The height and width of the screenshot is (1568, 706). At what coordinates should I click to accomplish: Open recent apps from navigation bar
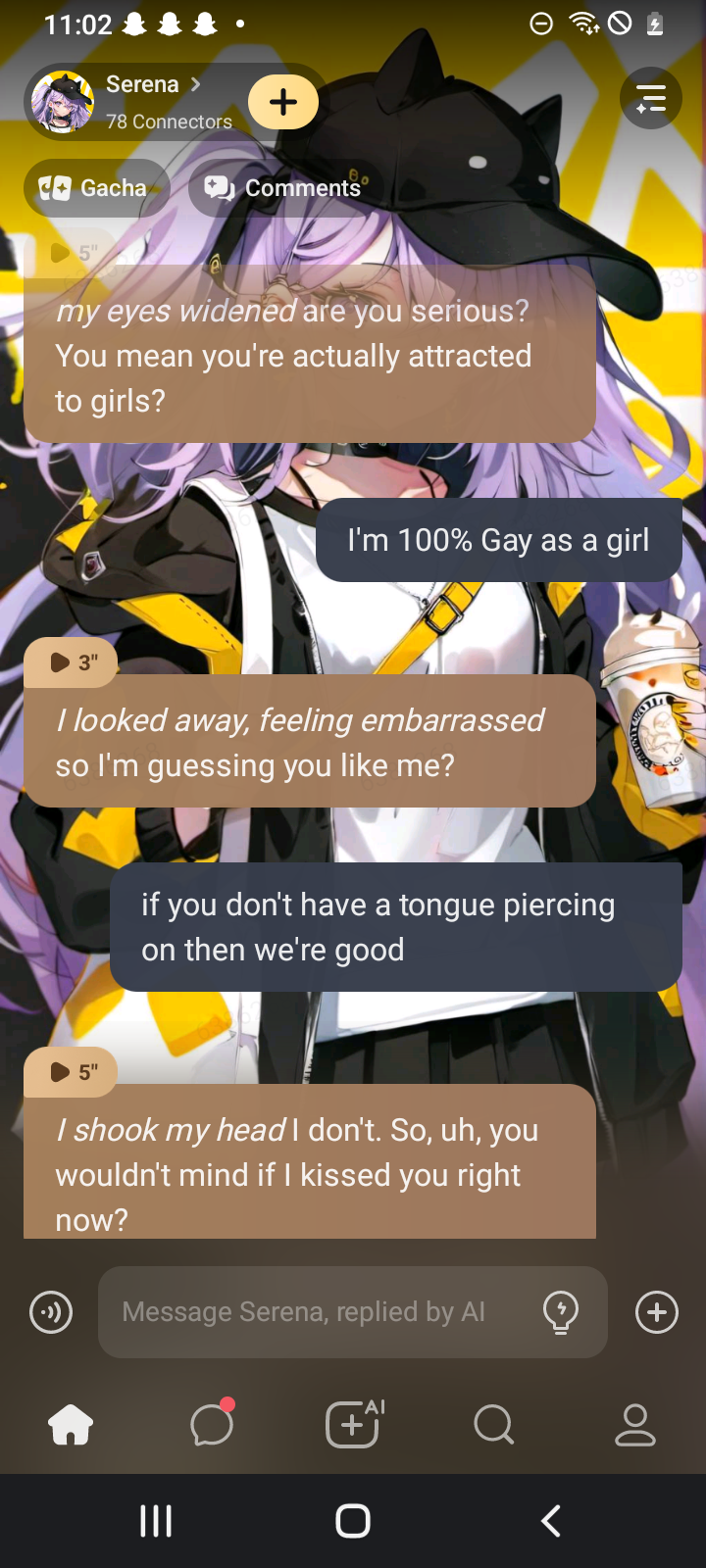coord(156,1521)
